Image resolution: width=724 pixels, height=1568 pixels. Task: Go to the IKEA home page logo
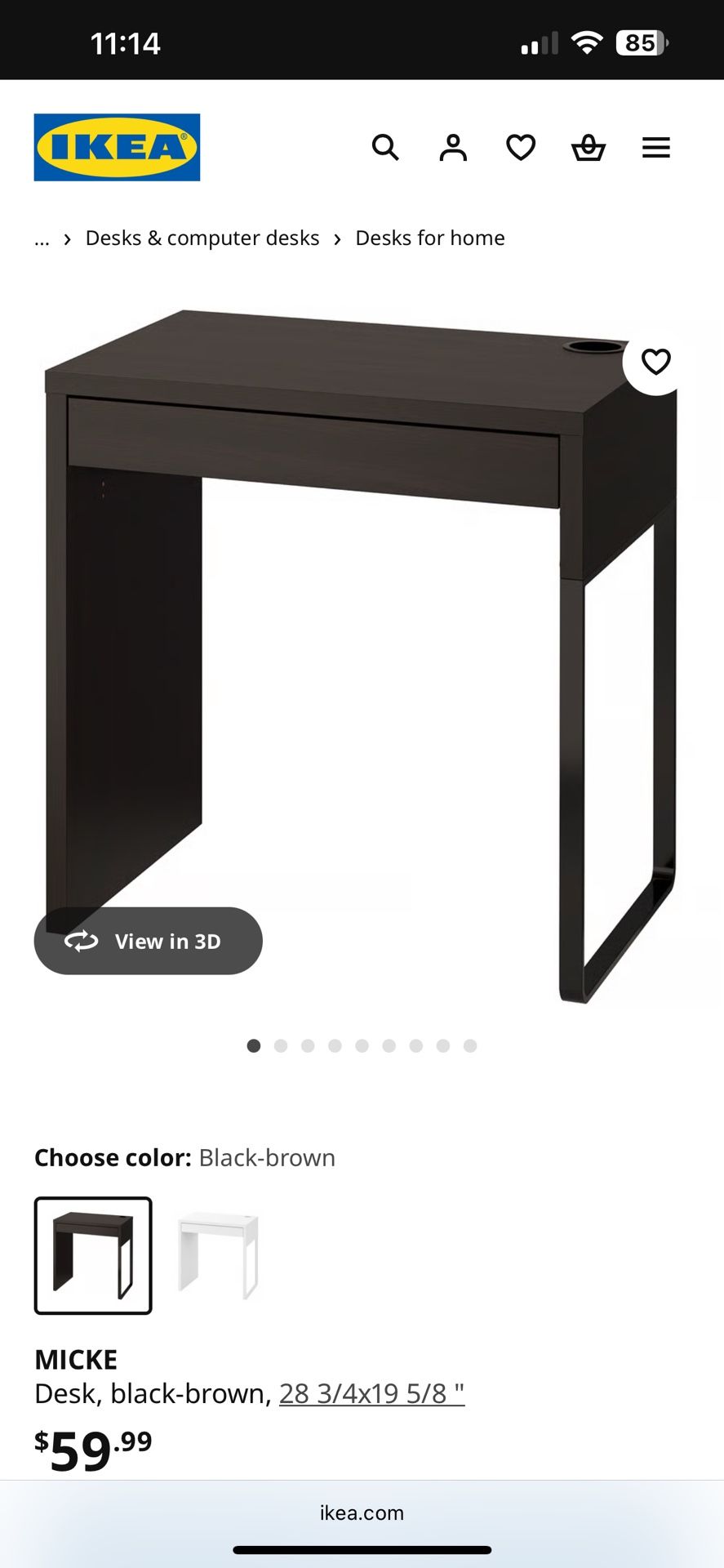point(117,147)
